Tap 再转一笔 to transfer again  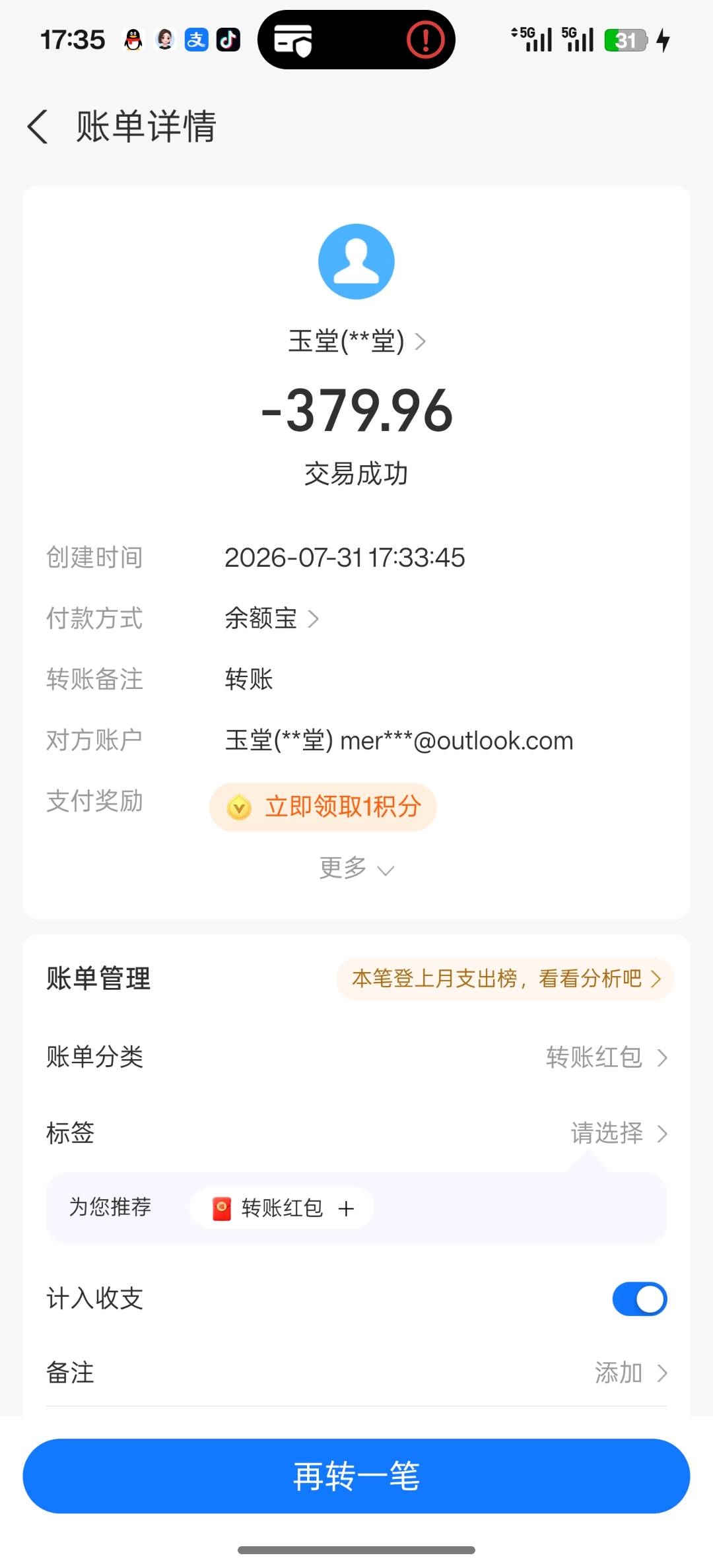[x=356, y=1476]
